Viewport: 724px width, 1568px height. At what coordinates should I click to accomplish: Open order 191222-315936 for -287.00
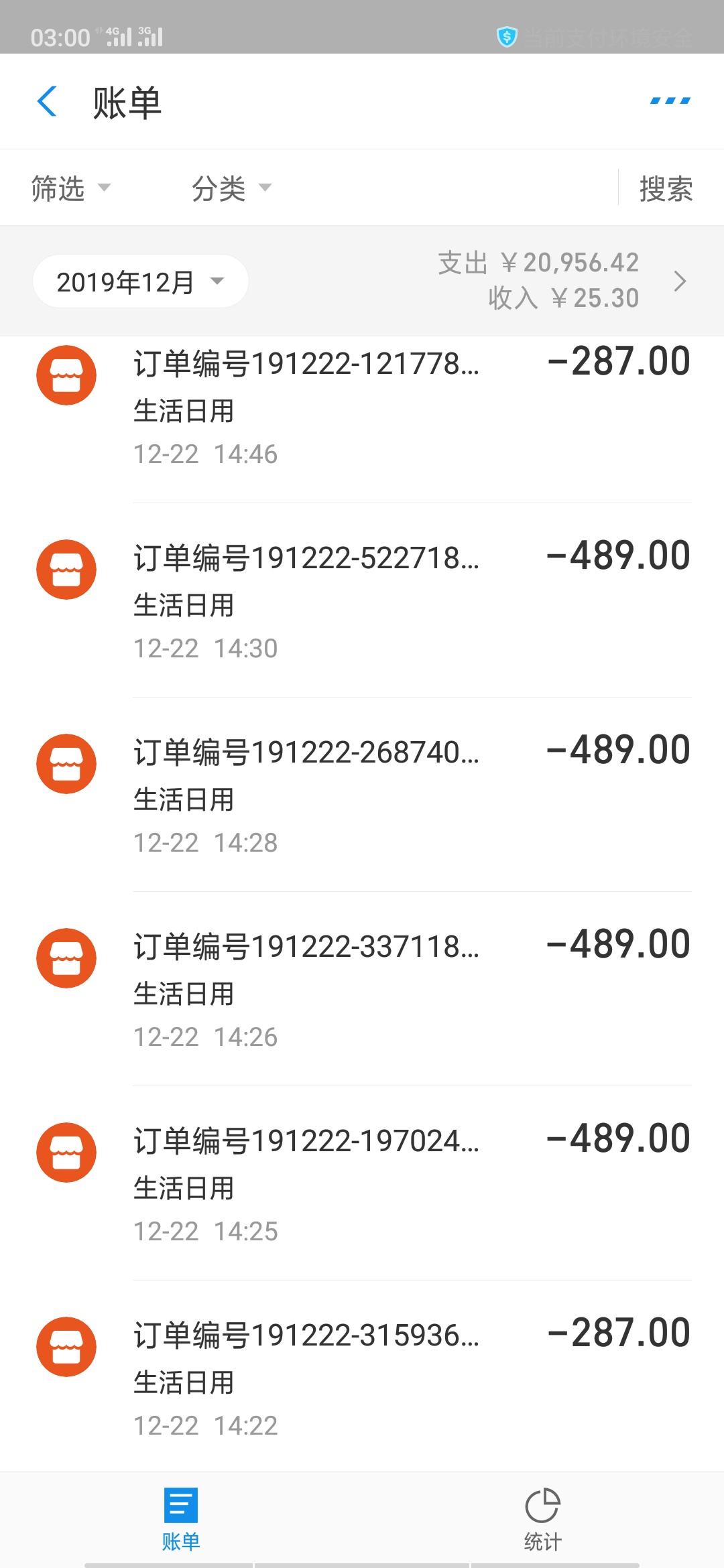[x=362, y=1376]
